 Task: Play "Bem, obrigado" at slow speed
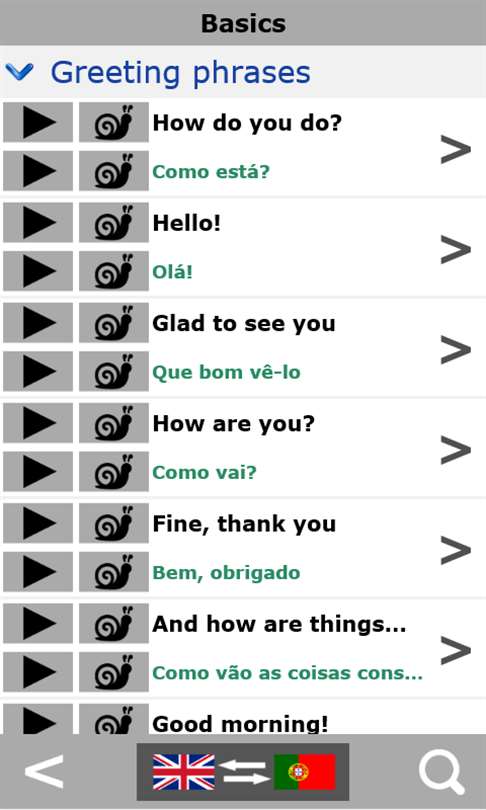(114, 571)
